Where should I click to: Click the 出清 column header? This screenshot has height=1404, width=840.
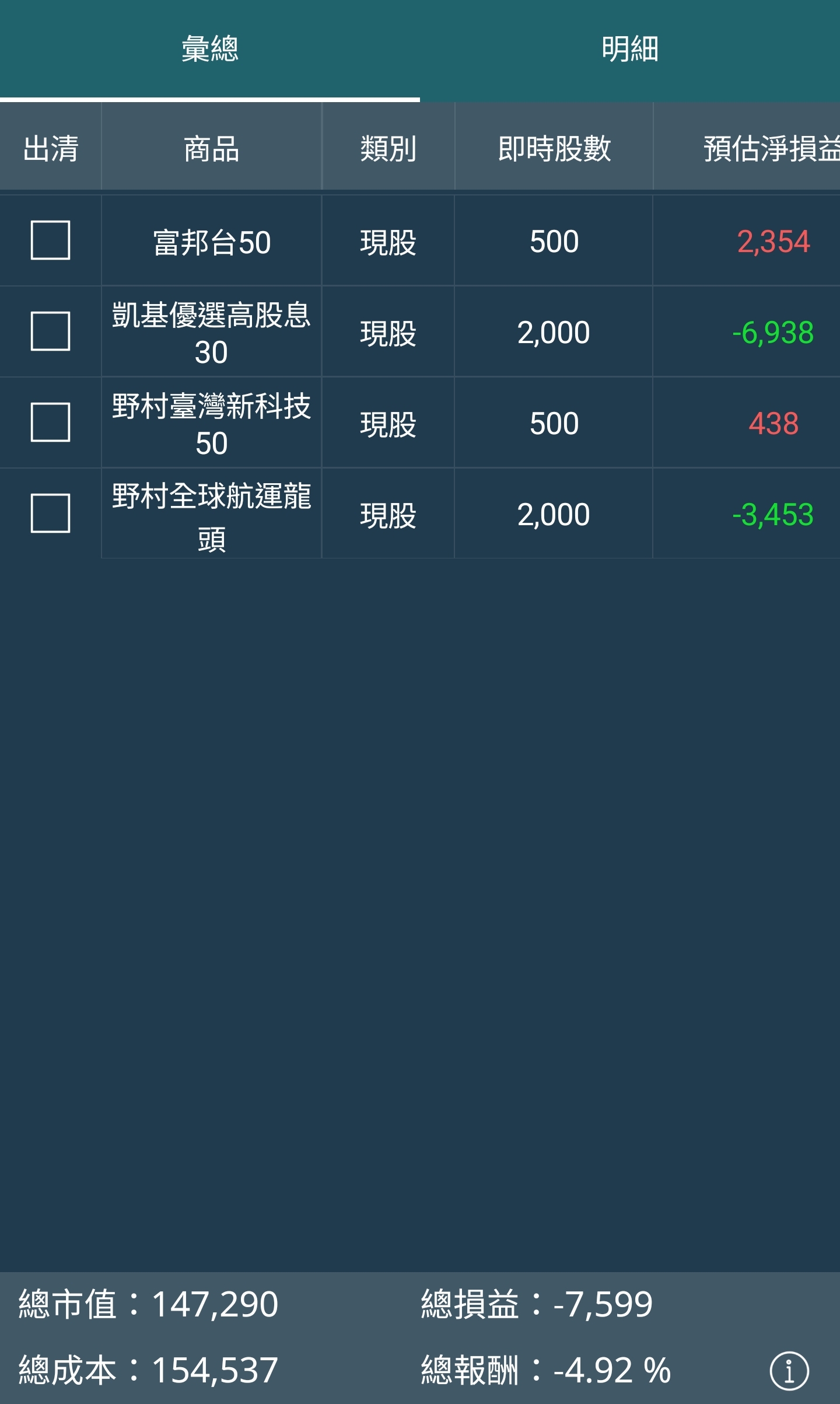click(x=50, y=147)
